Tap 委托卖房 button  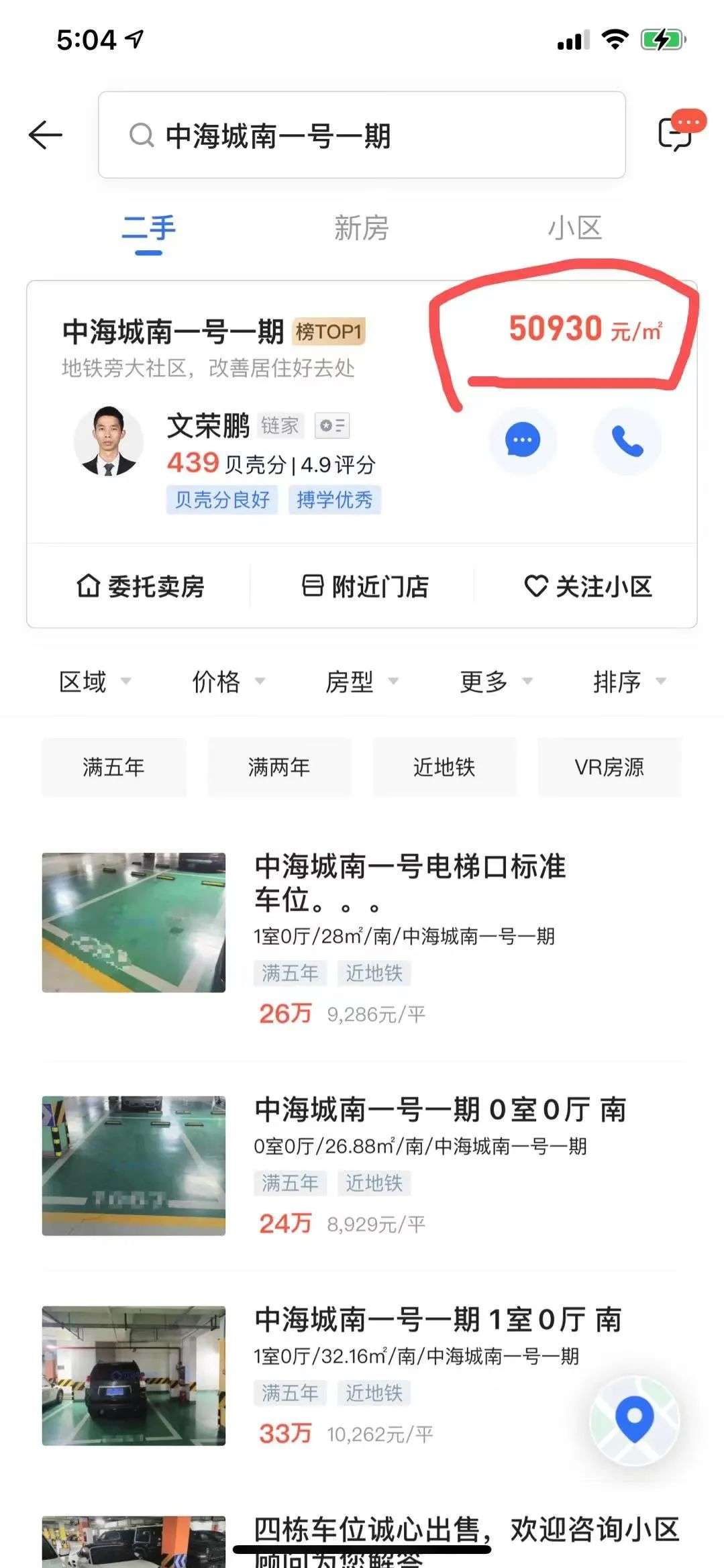click(140, 586)
